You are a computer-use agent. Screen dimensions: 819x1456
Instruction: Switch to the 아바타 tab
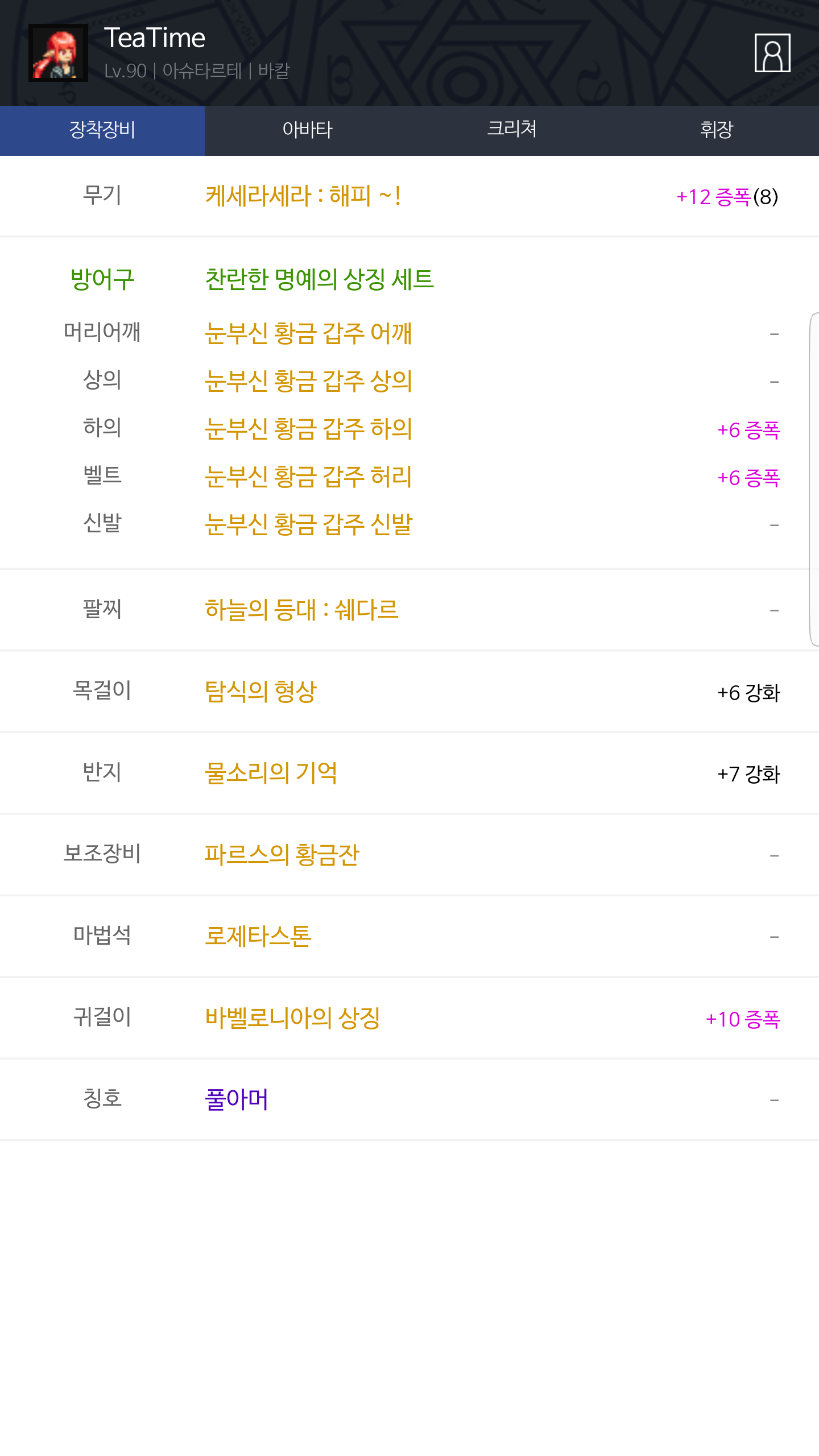click(x=307, y=130)
